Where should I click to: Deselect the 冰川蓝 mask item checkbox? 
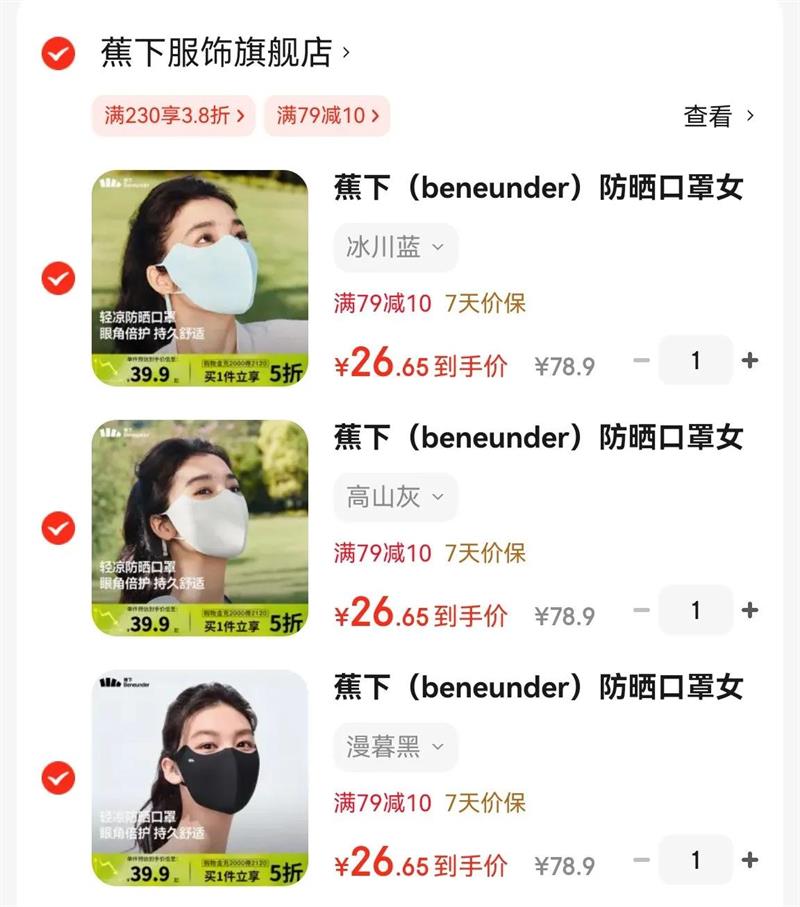58,278
